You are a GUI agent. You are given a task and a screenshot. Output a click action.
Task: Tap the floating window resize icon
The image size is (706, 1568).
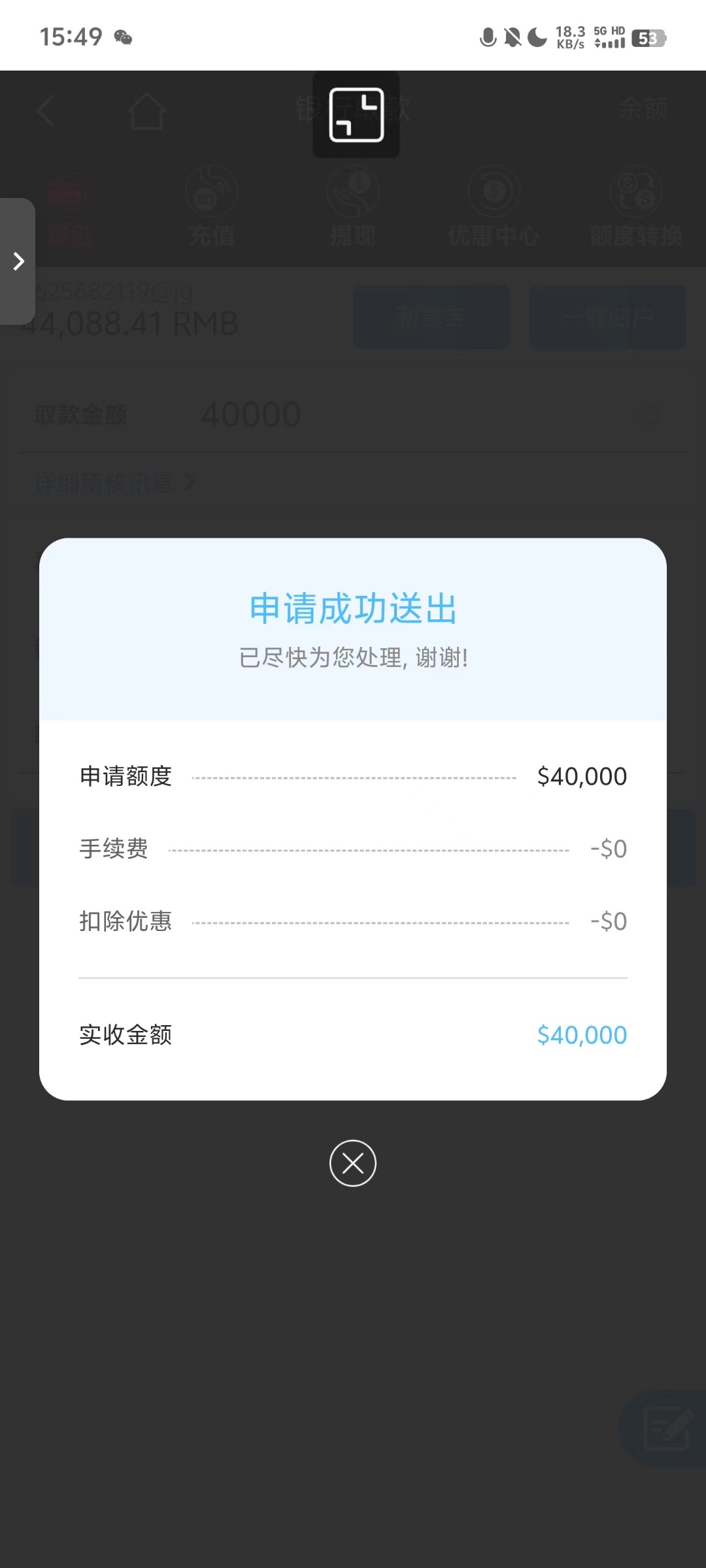[x=356, y=115]
